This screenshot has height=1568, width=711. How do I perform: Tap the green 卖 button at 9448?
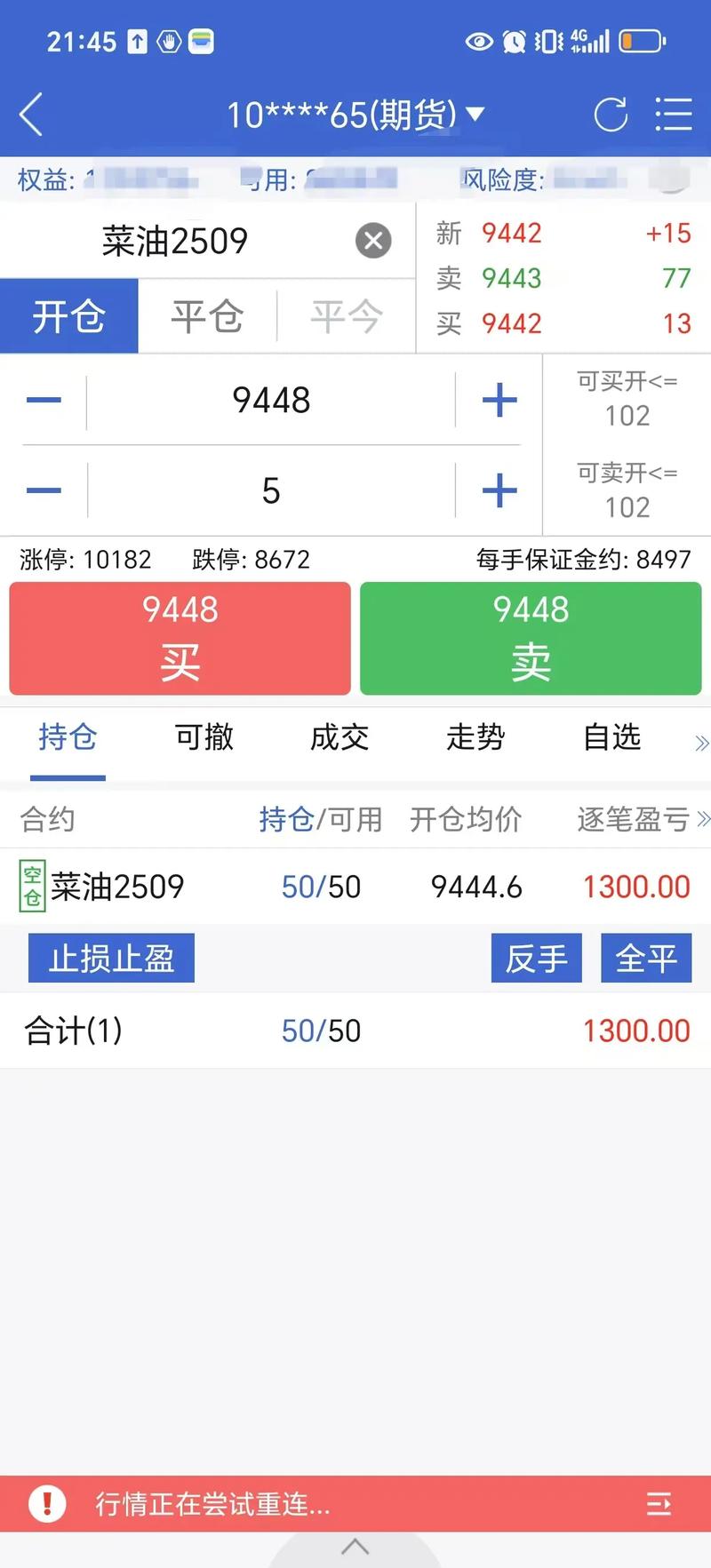click(531, 638)
